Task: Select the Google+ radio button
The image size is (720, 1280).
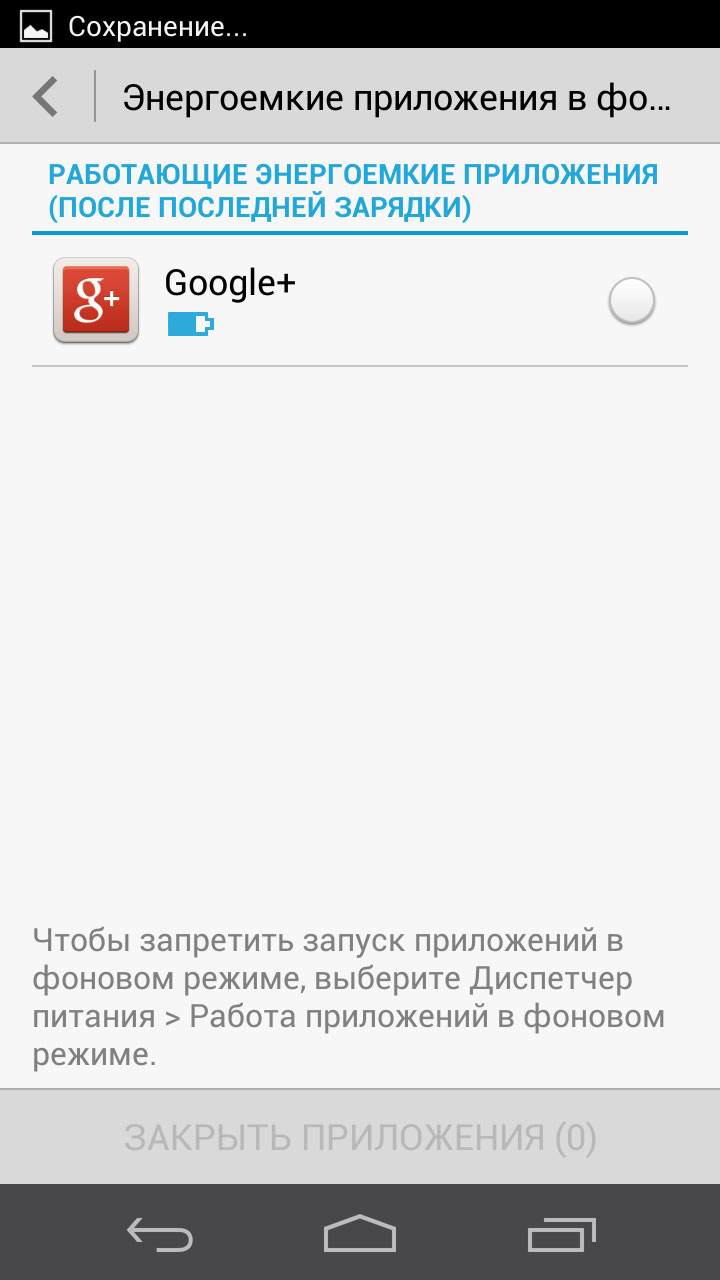Action: [x=631, y=301]
